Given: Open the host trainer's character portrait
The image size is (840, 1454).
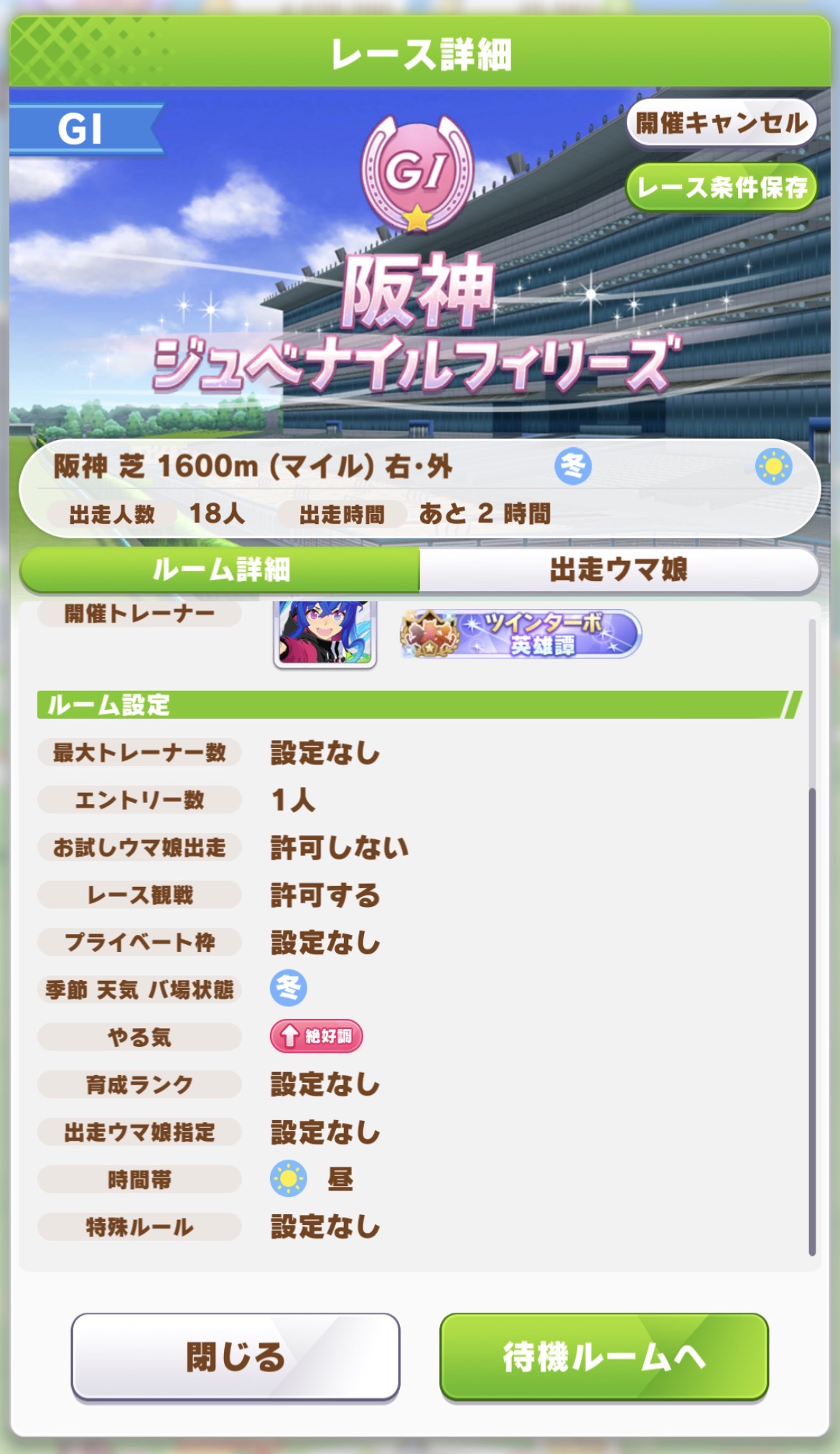Looking at the screenshot, I should click(x=325, y=633).
